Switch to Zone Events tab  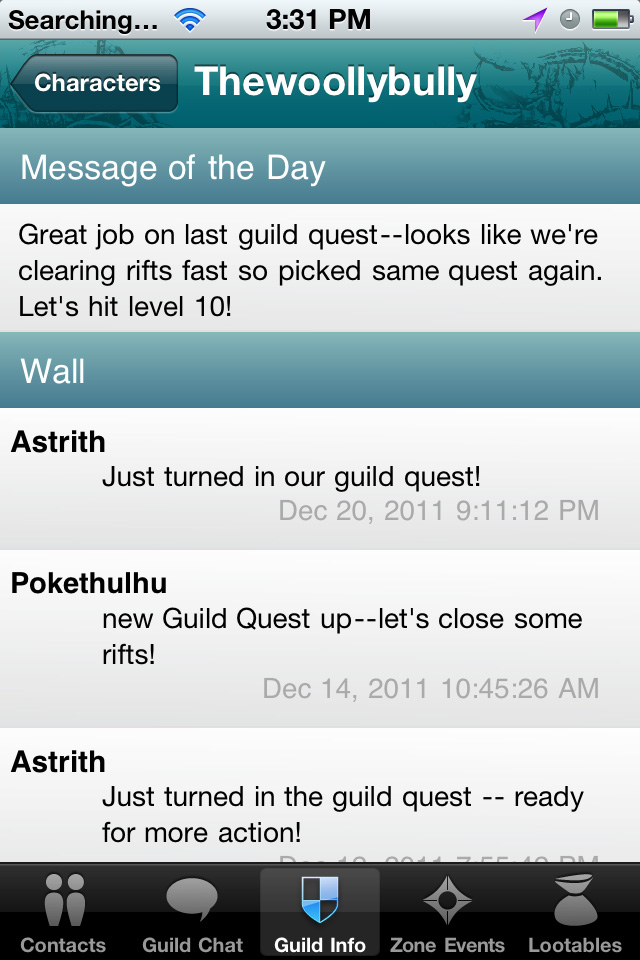tap(447, 912)
